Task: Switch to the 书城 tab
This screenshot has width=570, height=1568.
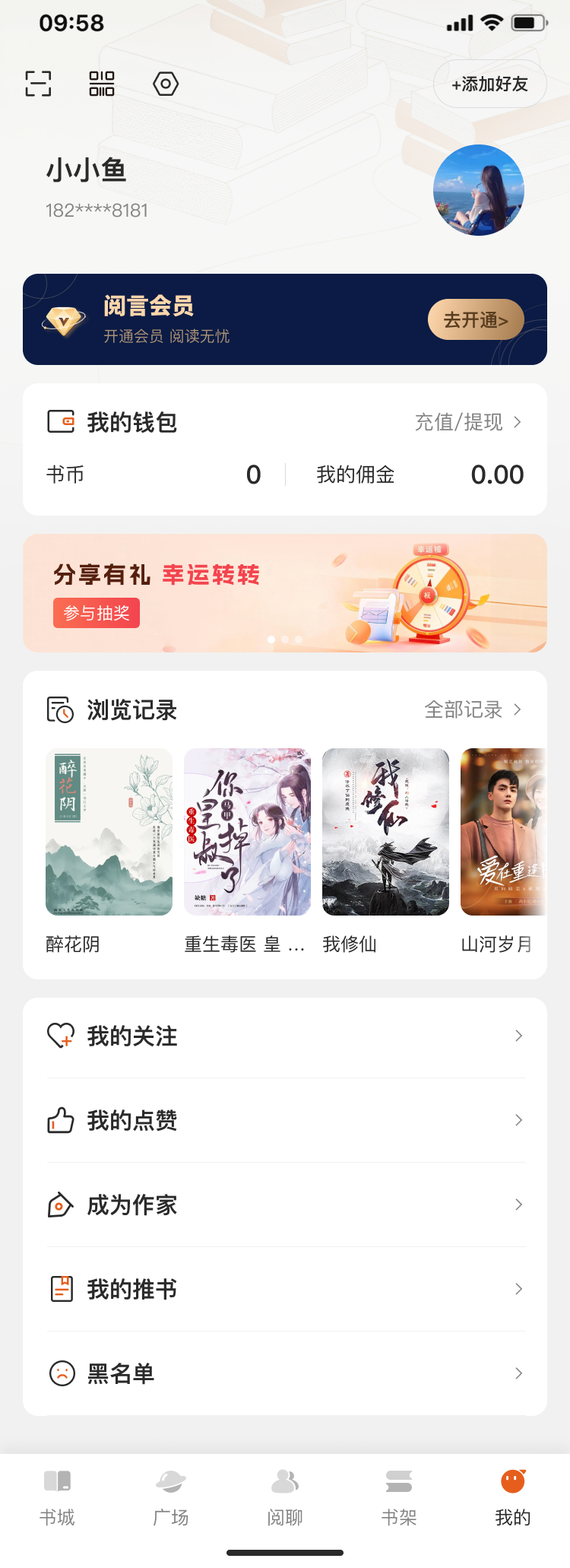Action: point(57,1497)
